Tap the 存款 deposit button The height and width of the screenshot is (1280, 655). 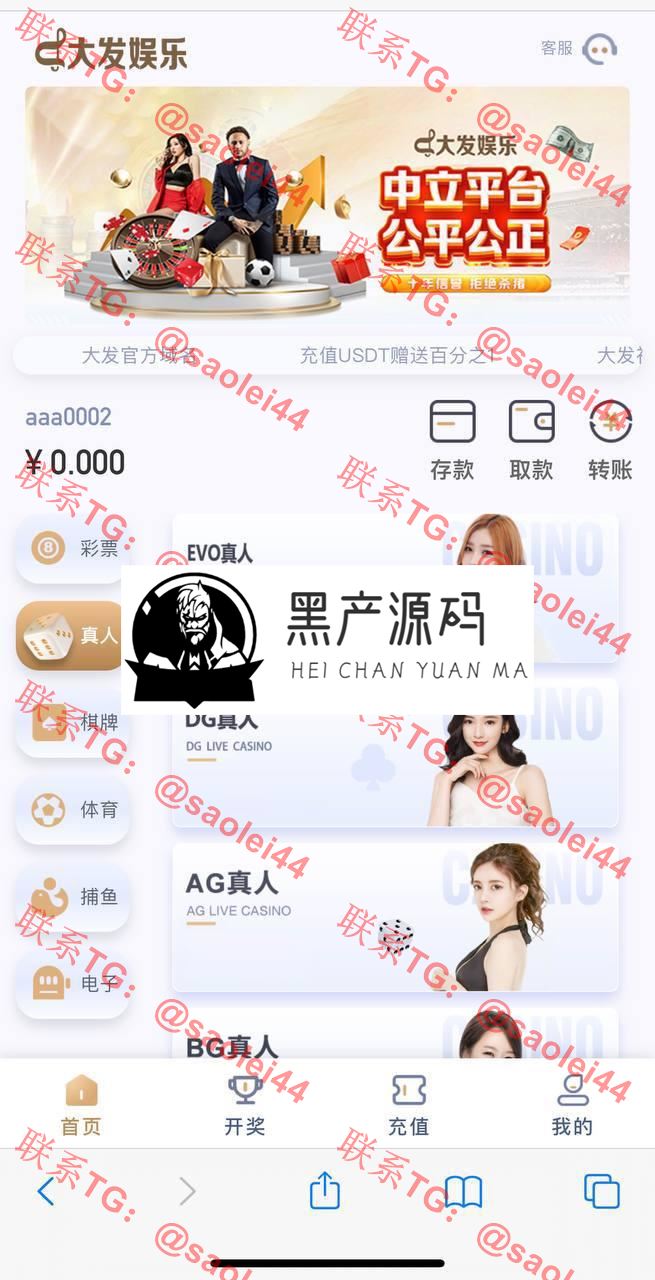click(x=452, y=440)
